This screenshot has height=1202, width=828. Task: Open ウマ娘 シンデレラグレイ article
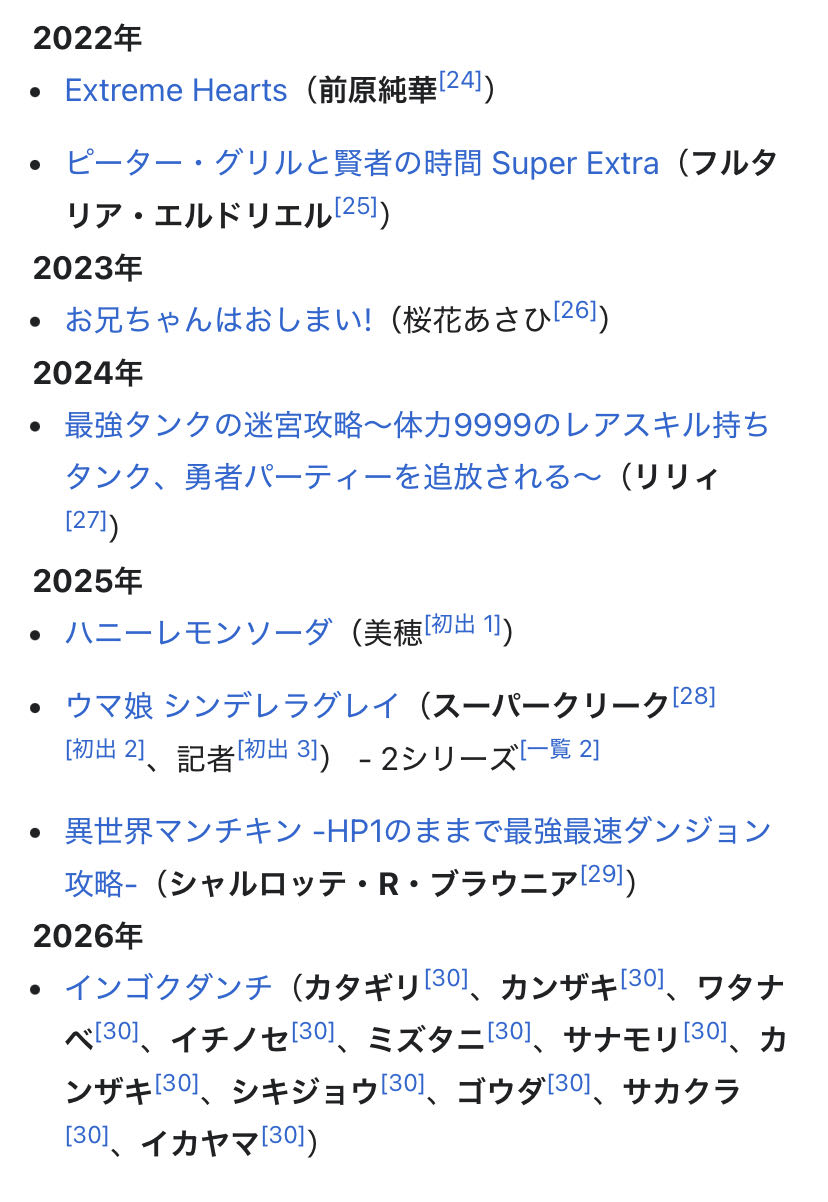[232, 706]
